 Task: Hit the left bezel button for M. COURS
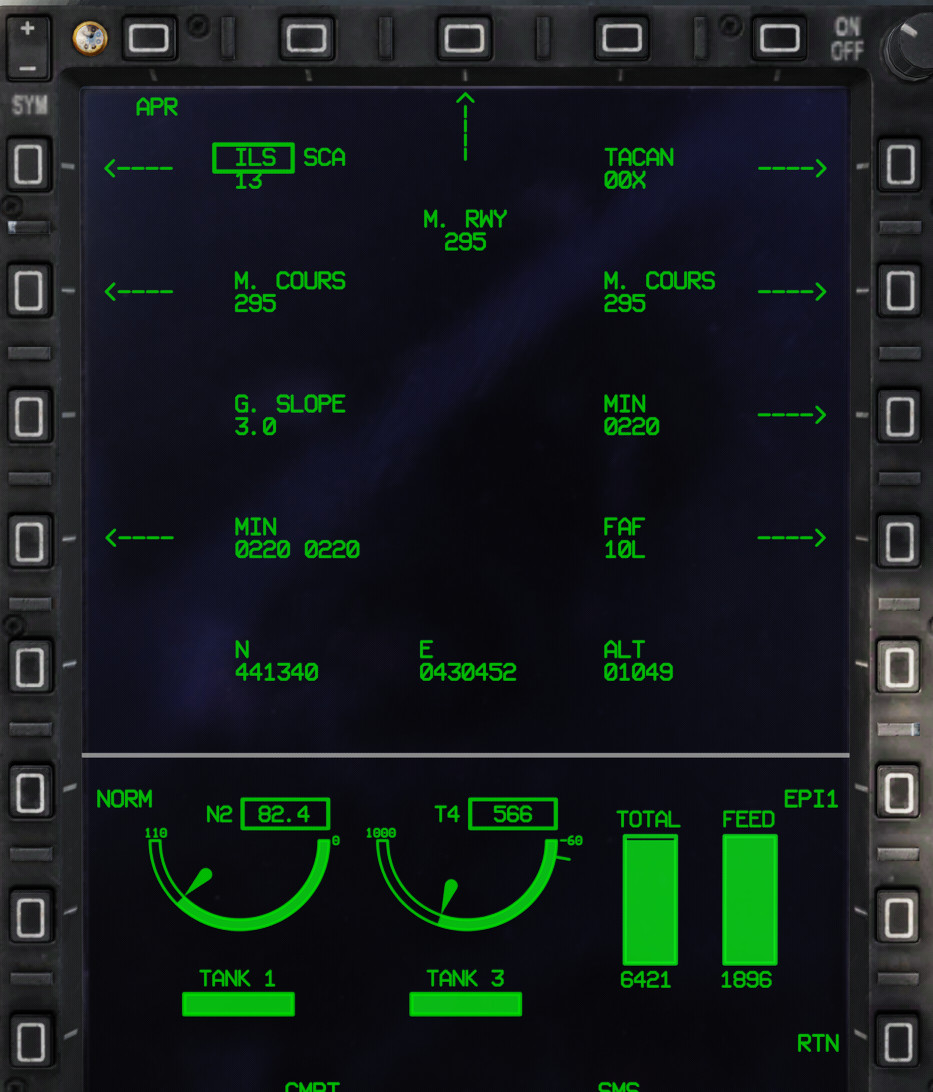coord(29,291)
